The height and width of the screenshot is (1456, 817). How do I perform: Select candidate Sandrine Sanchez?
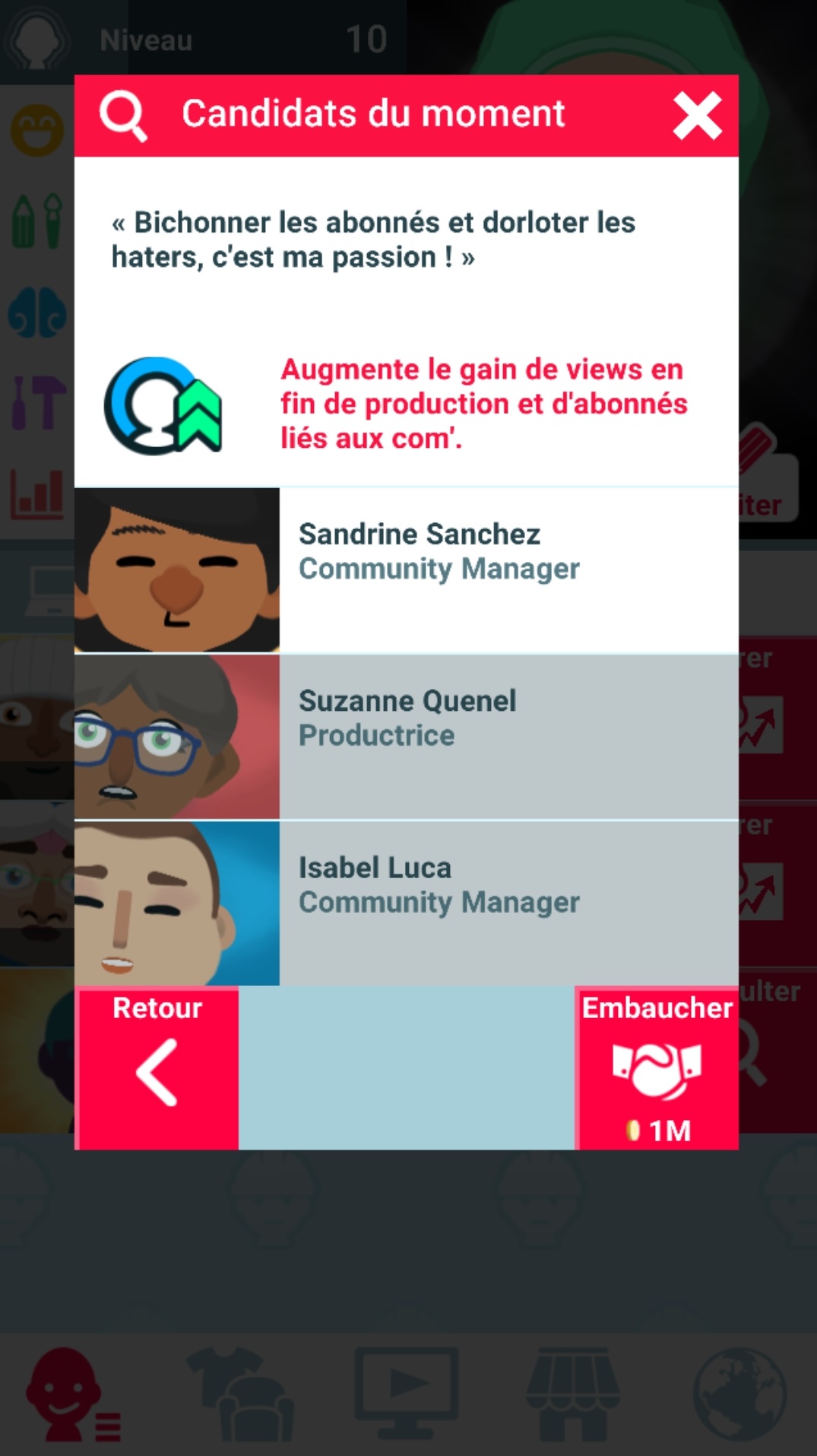coord(407,569)
